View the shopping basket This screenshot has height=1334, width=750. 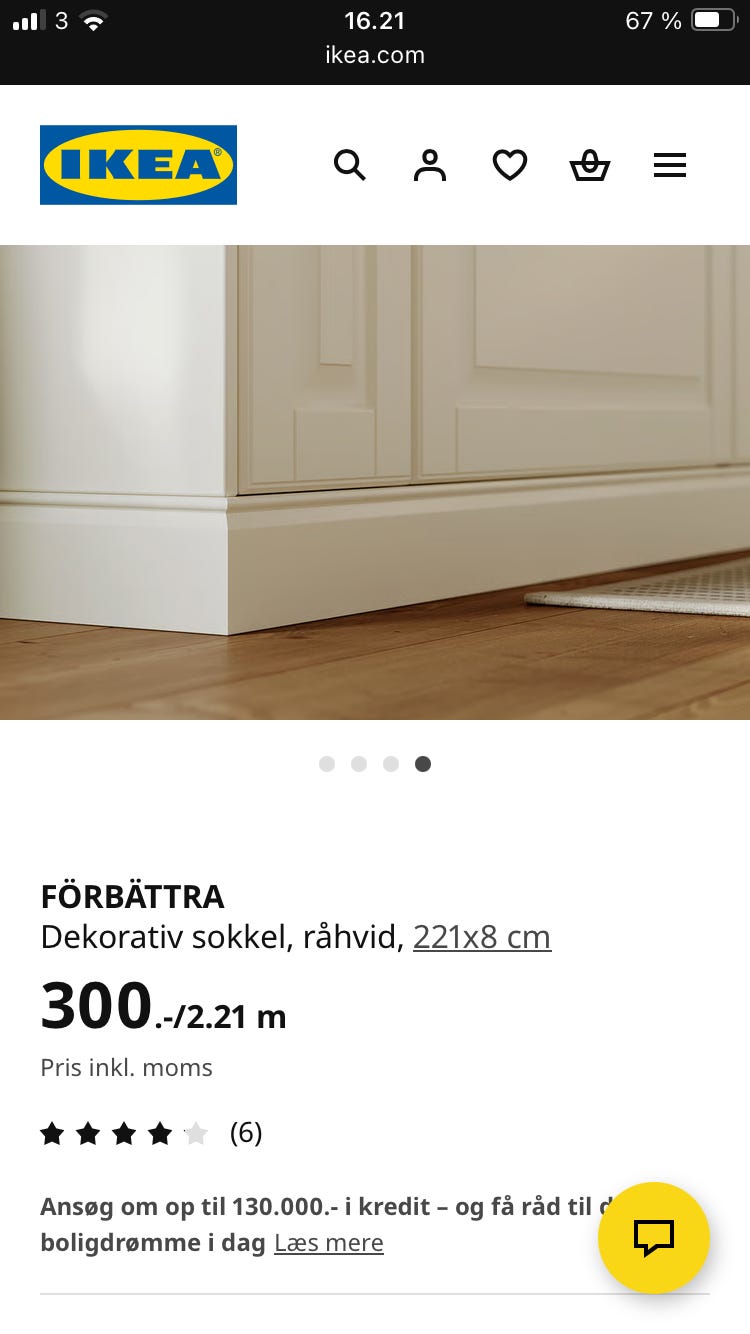589,166
